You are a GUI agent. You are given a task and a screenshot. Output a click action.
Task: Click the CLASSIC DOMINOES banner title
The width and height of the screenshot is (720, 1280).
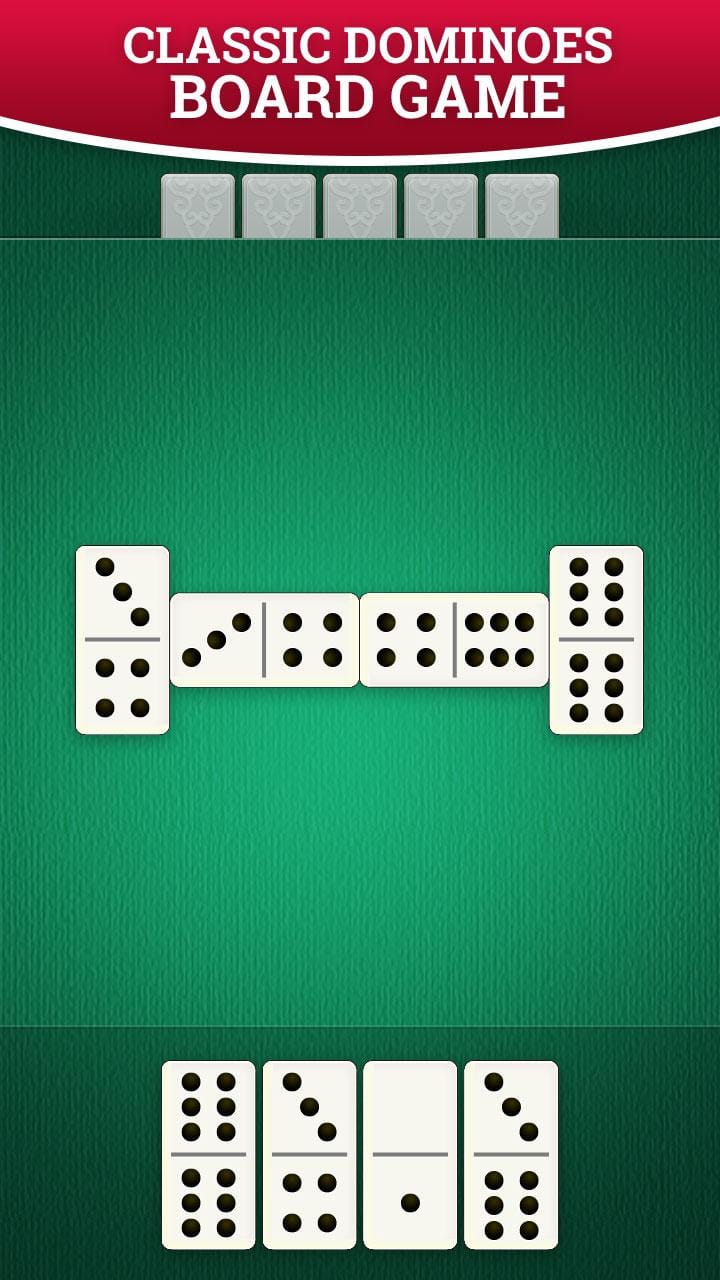click(360, 45)
